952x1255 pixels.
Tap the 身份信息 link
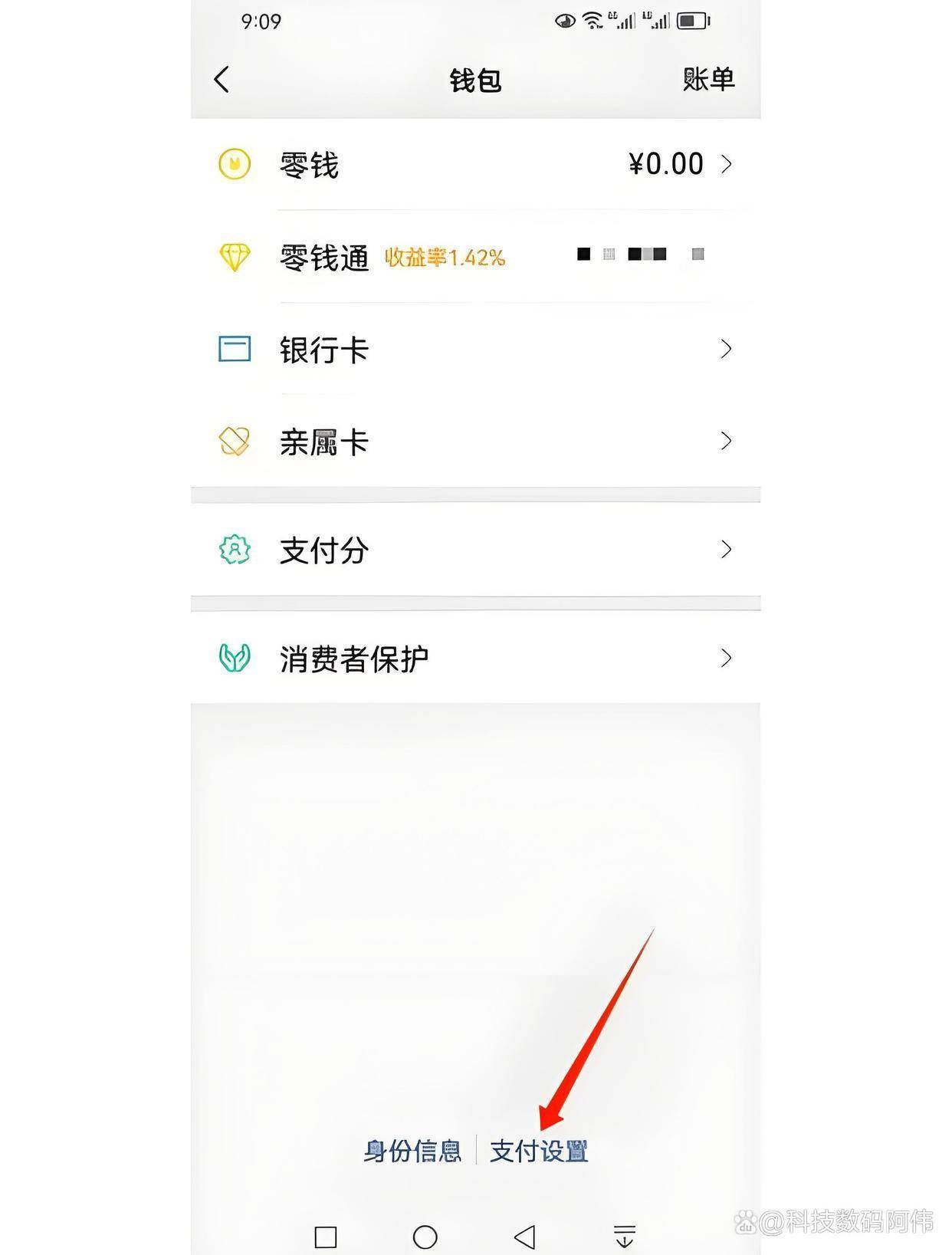412,1151
